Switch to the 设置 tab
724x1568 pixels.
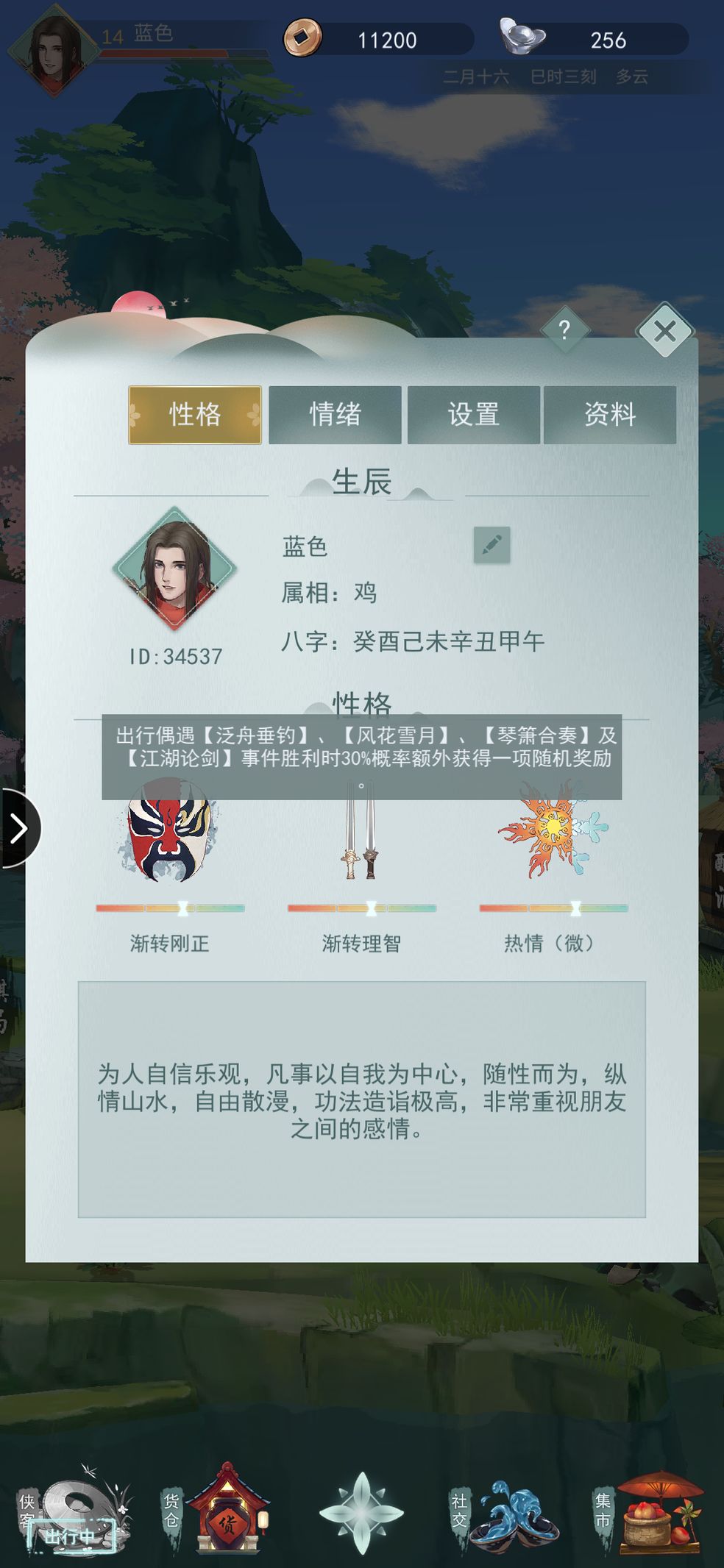pos(474,415)
